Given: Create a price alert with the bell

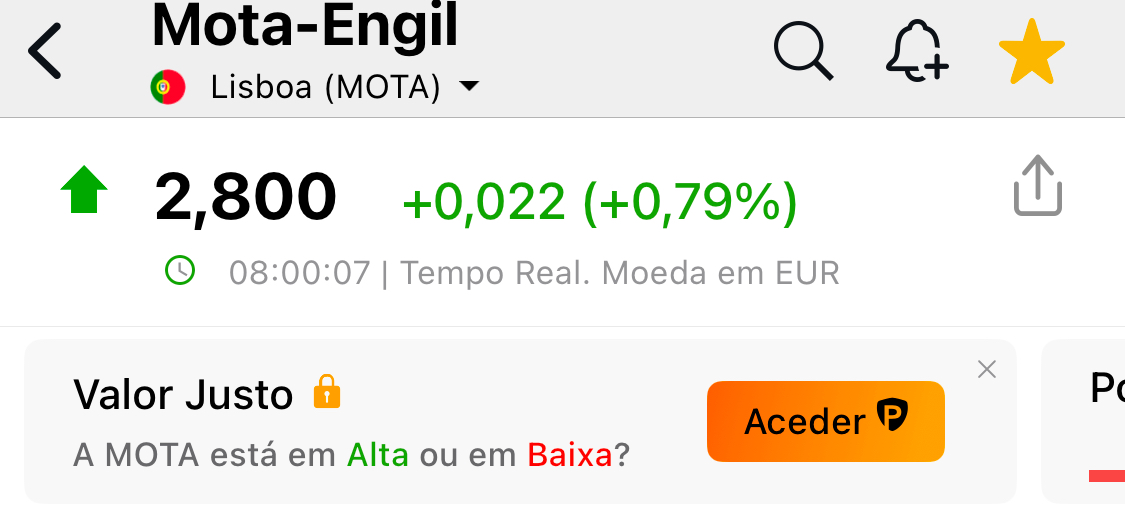Looking at the screenshot, I should point(916,51).
